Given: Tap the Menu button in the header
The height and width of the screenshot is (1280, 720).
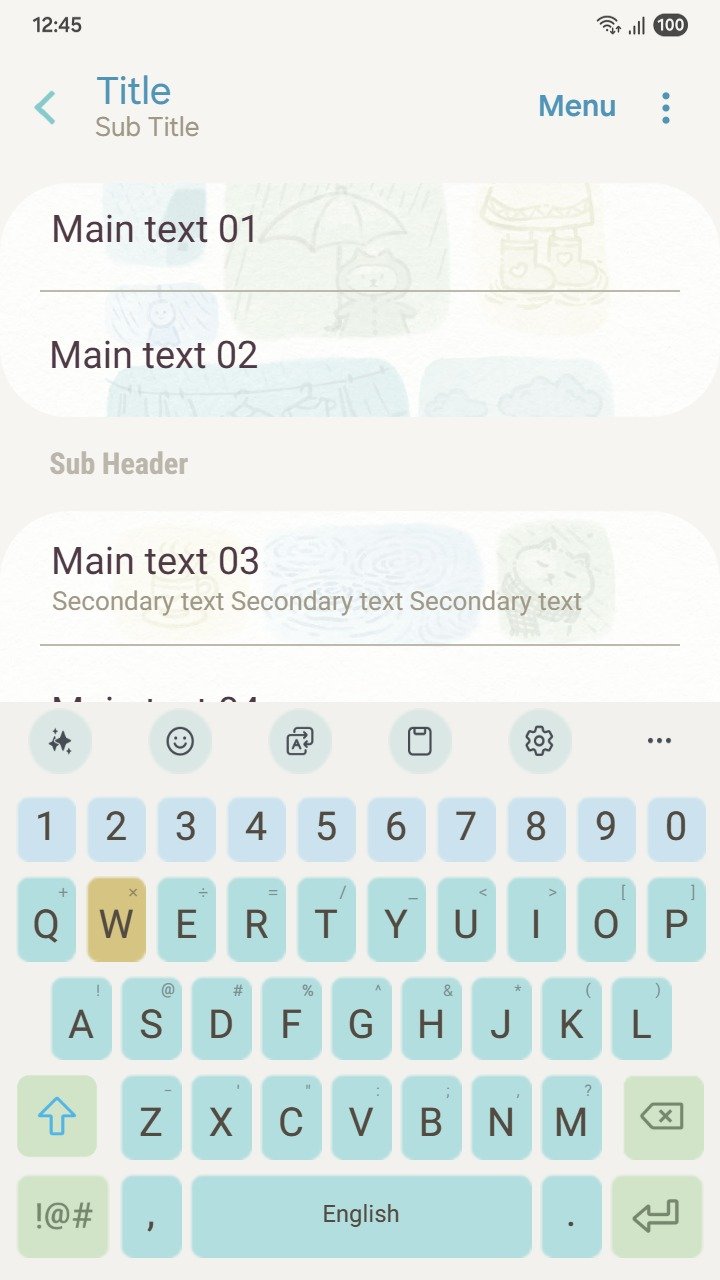Looking at the screenshot, I should [577, 106].
